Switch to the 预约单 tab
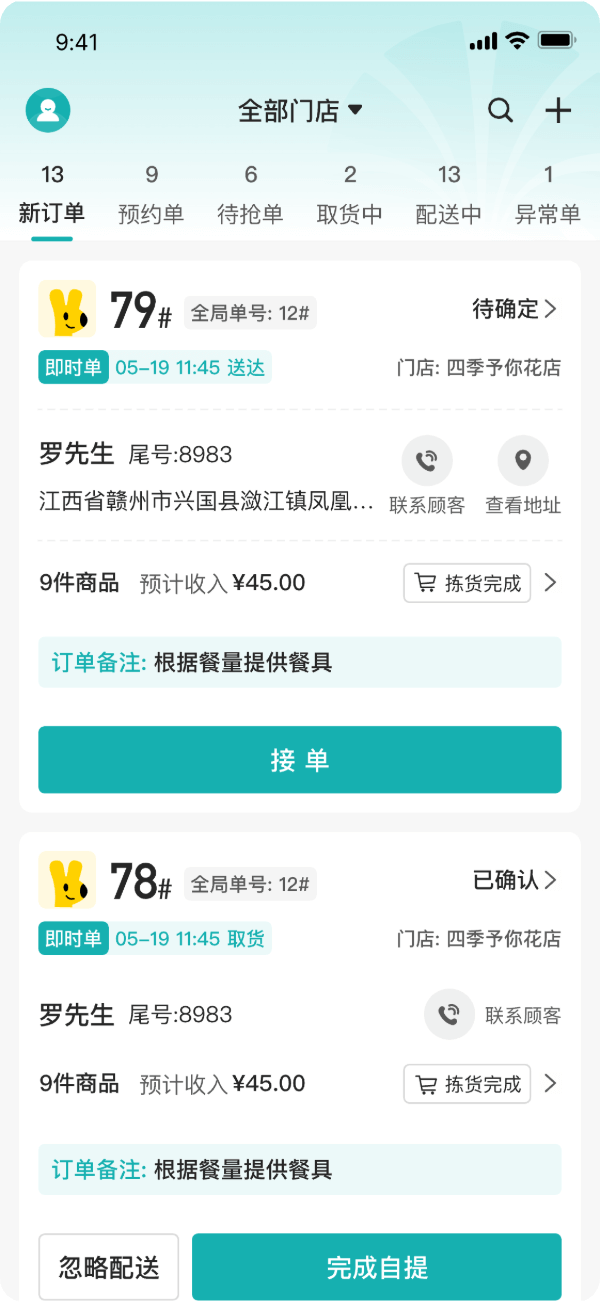This screenshot has height=1302, width=600. (151, 195)
